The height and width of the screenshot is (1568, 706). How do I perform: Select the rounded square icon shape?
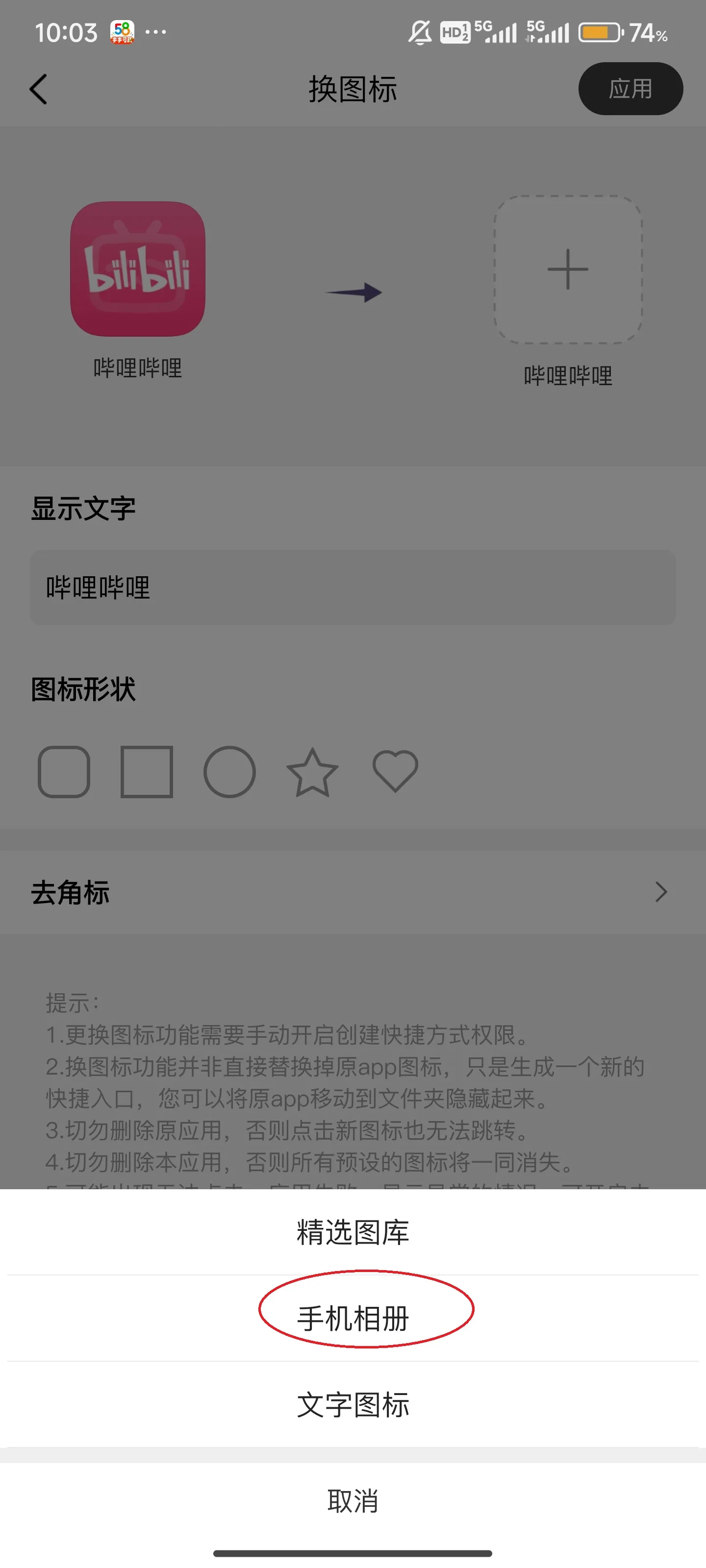(63, 772)
